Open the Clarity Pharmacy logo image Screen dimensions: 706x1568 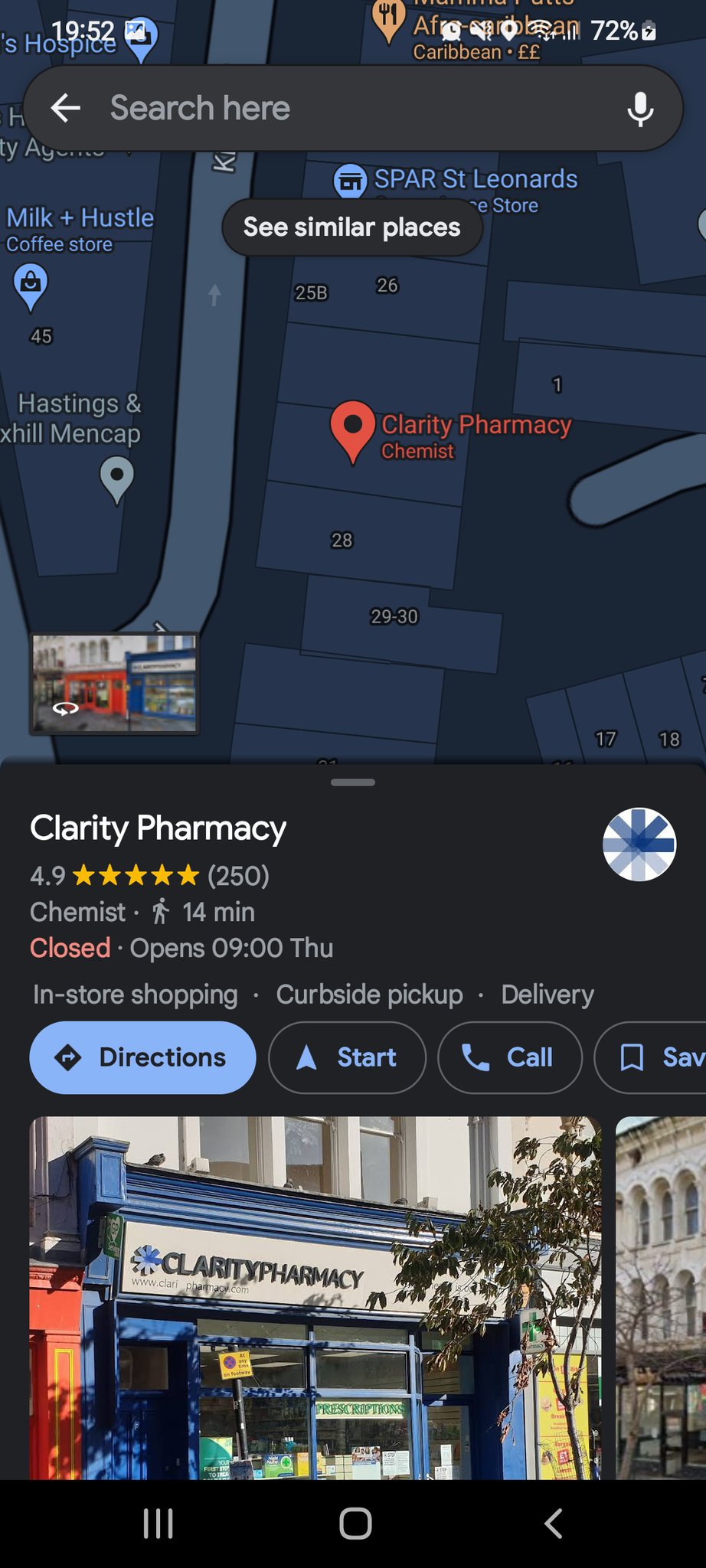point(639,844)
